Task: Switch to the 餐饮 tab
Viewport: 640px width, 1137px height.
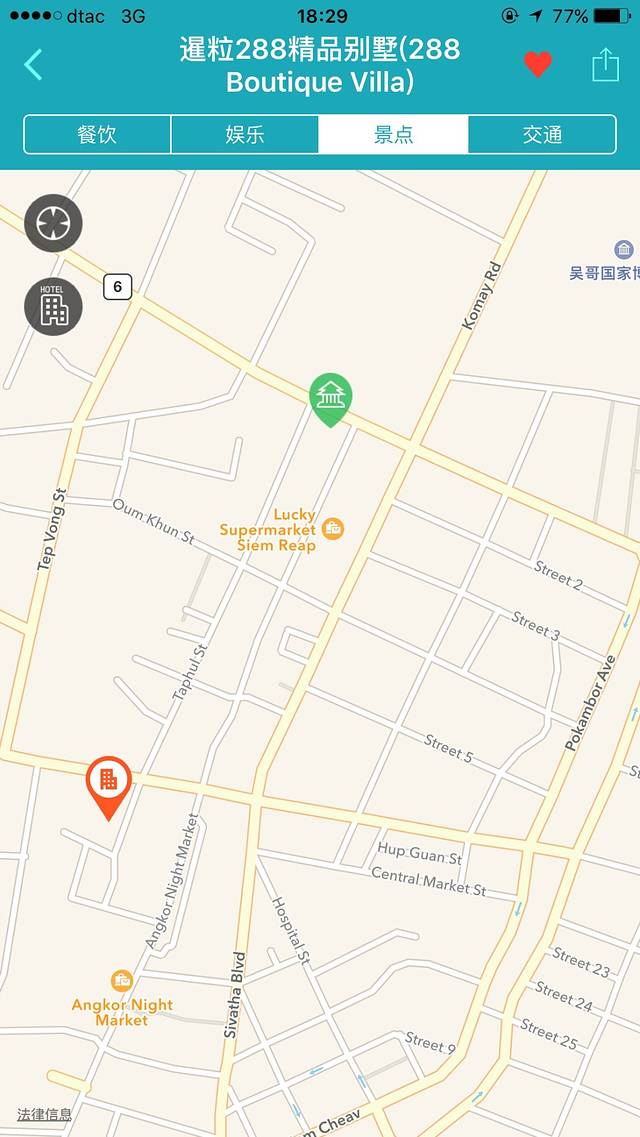Action: (97, 135)
